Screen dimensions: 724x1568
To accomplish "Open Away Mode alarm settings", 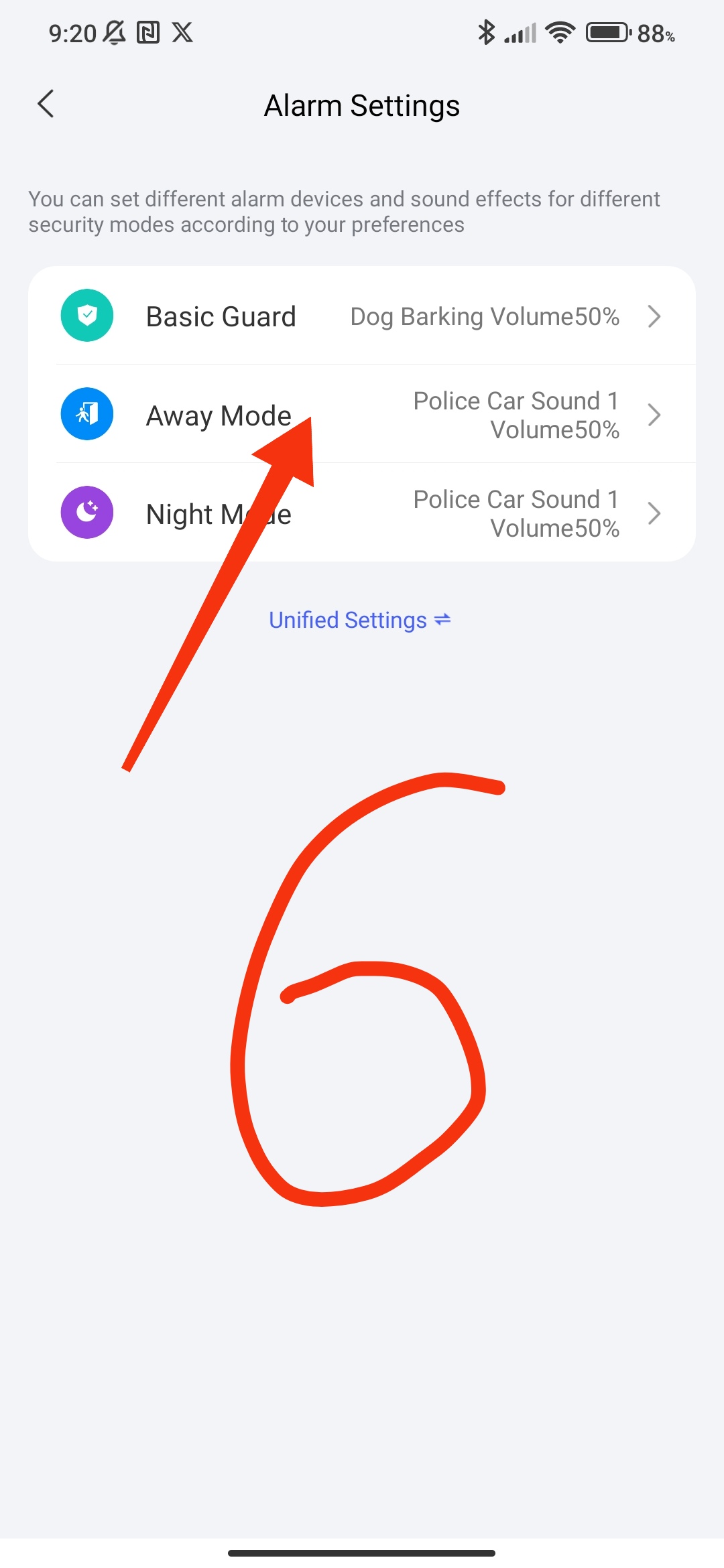I will click(362, 414).
